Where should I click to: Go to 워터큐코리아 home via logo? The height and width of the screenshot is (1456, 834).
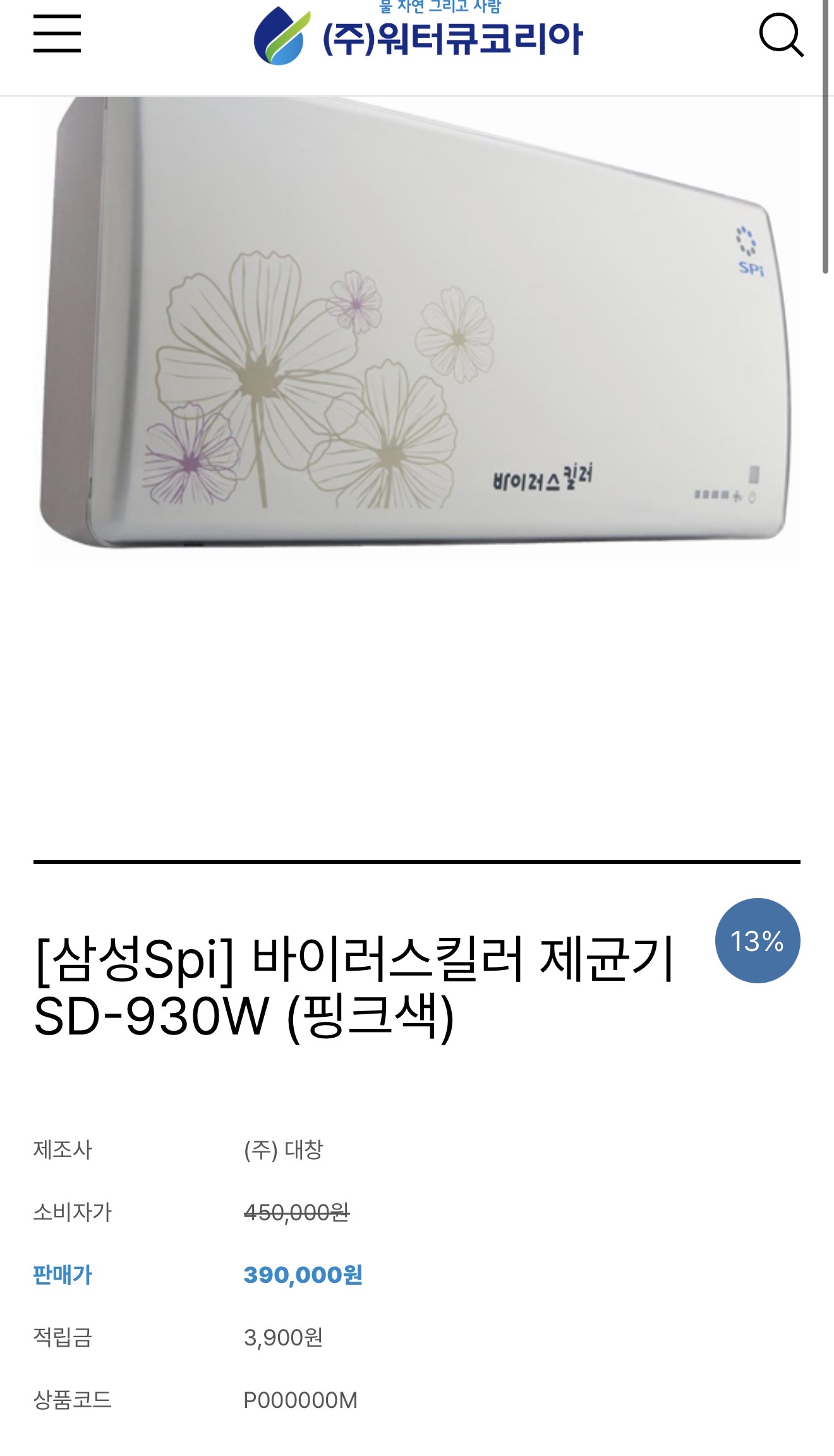418,36
